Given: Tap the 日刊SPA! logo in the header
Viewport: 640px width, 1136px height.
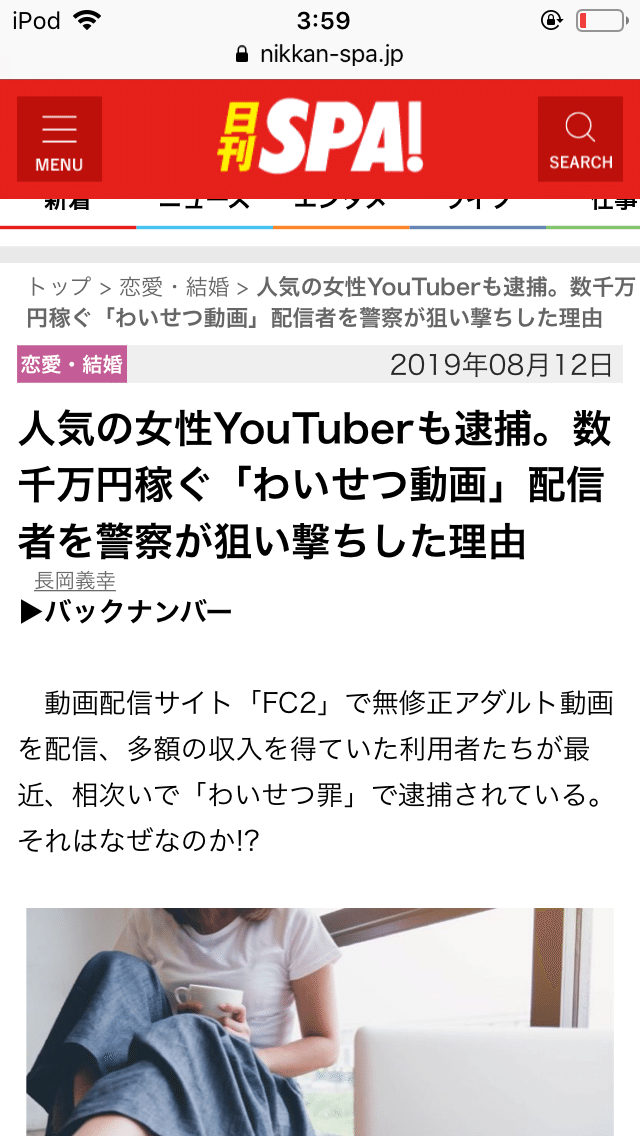Looking at the screenshot, I should 320,139.
